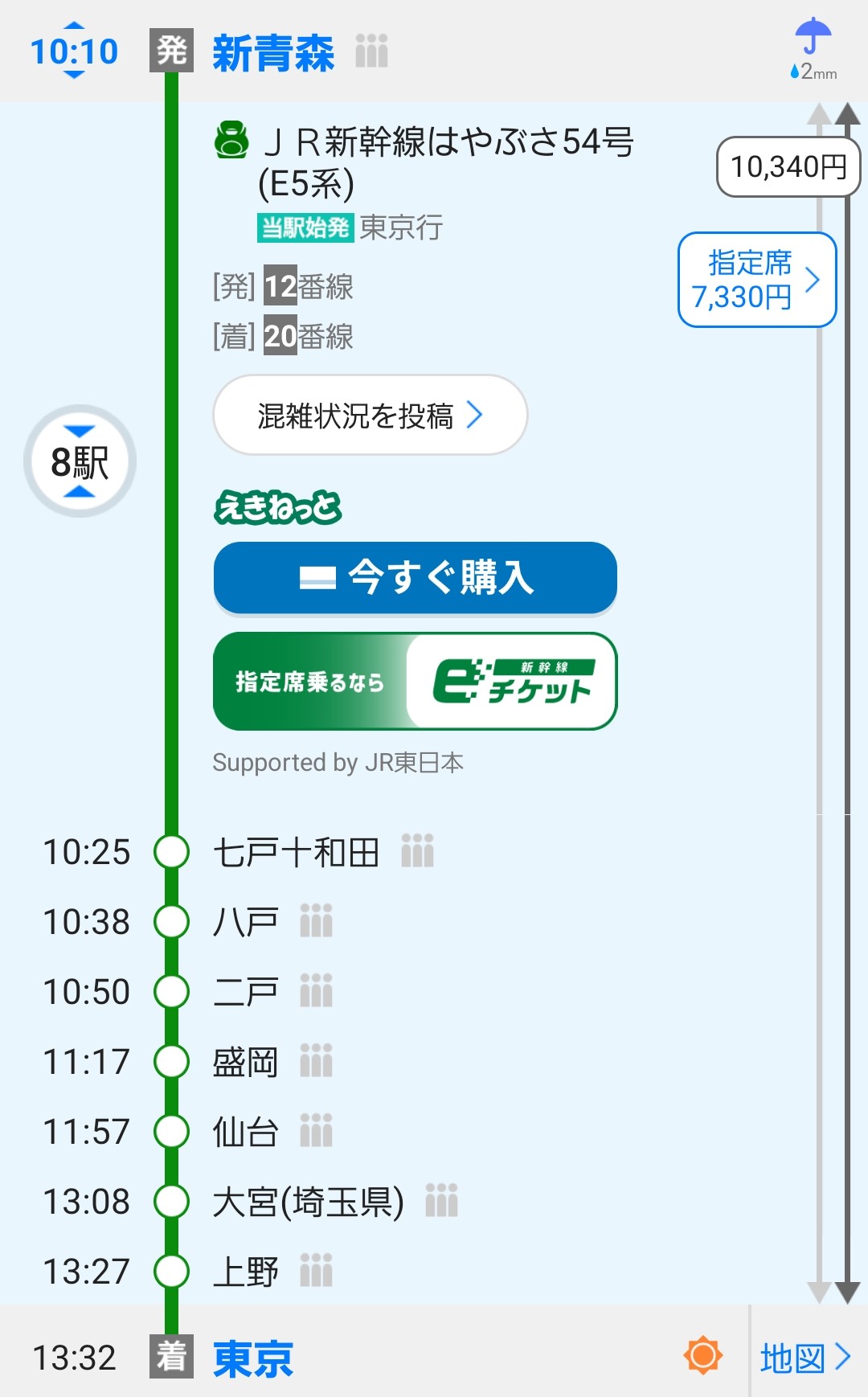Open arrival station 東京

[x=253, y=1358]
